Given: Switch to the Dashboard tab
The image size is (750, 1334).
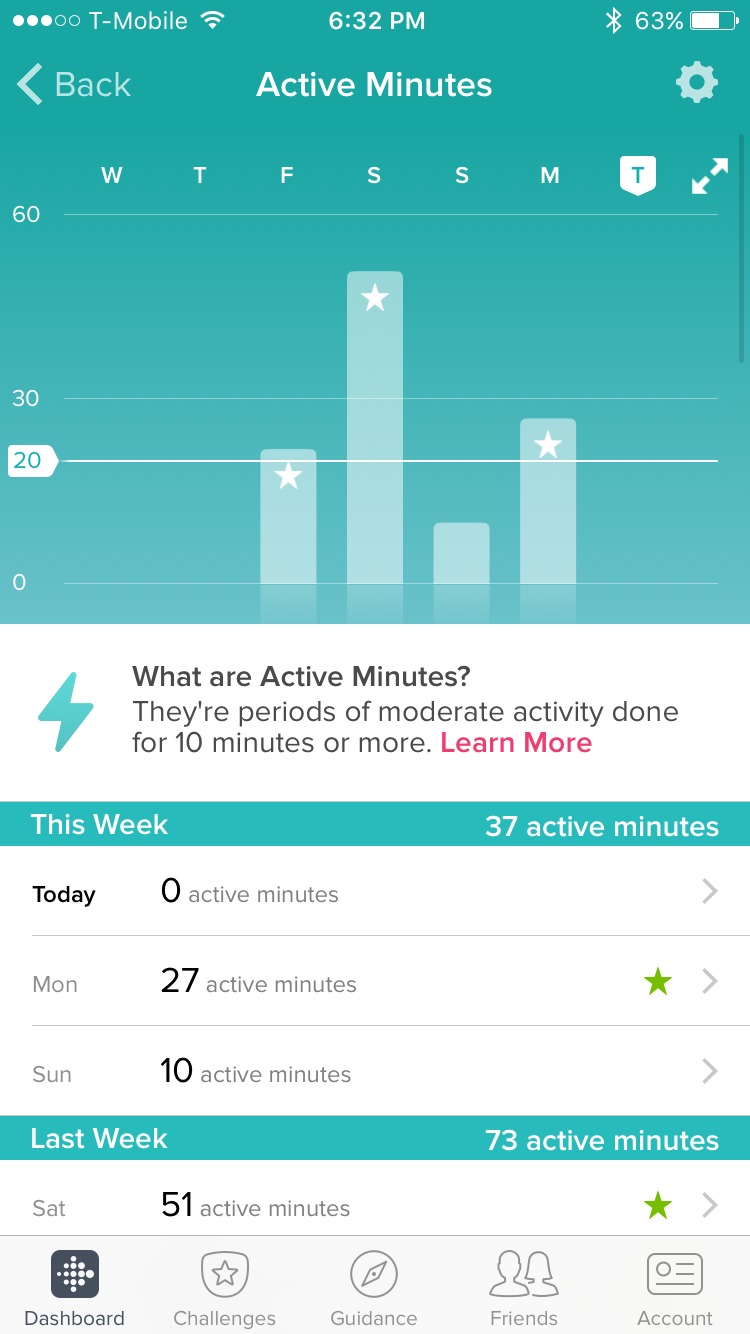Looking at the screenshot, I should pos(75,1288).
